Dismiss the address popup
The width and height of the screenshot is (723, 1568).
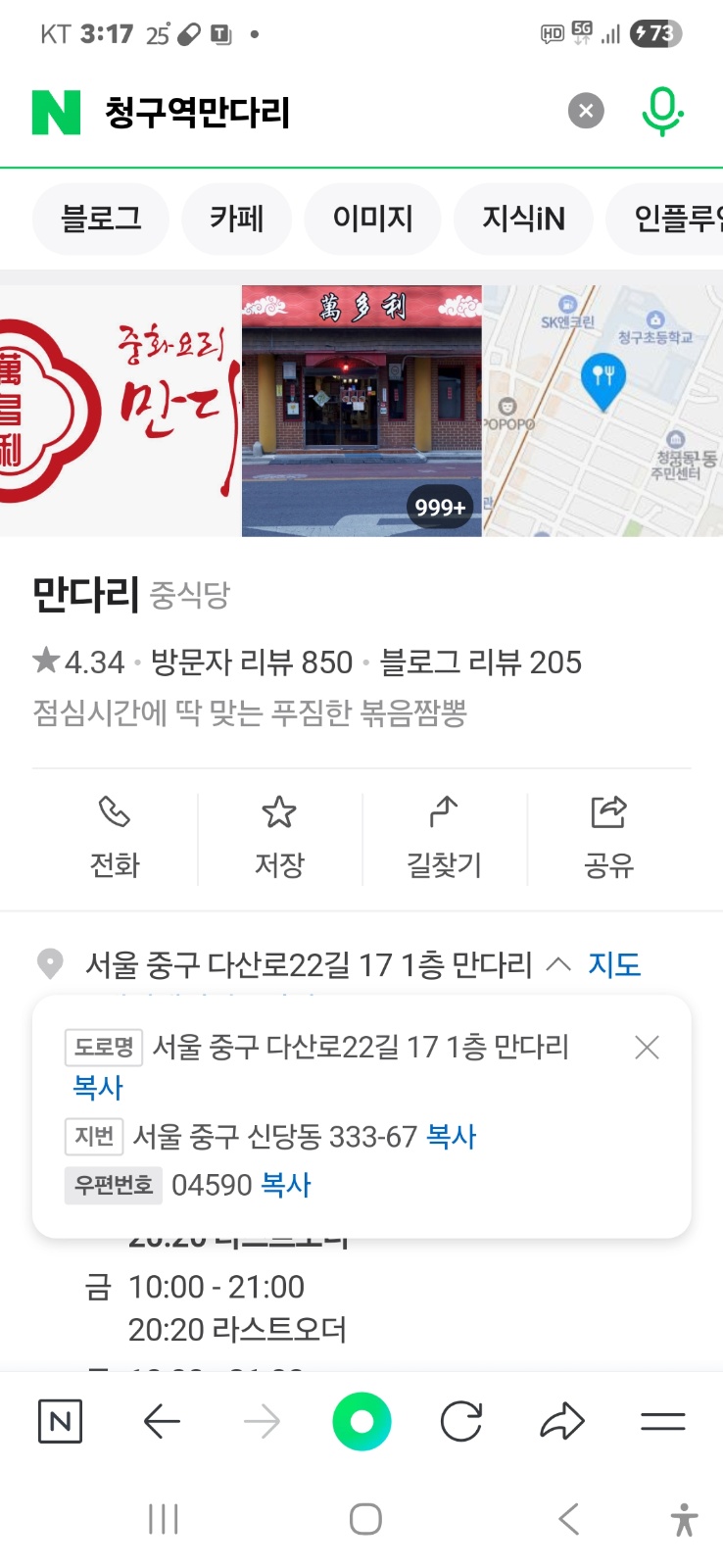point(647,1048)
